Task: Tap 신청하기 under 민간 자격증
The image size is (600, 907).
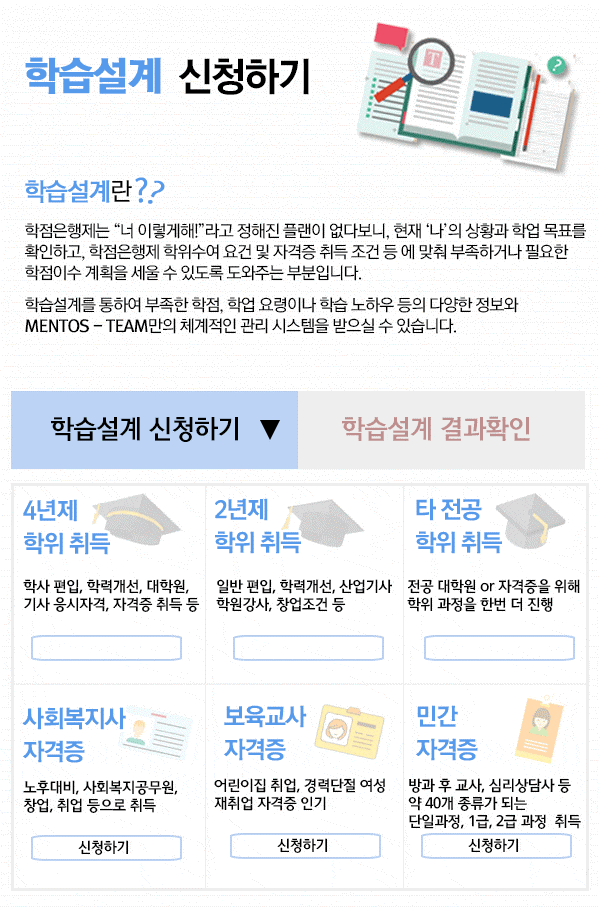Action: [x=496, y=846]
